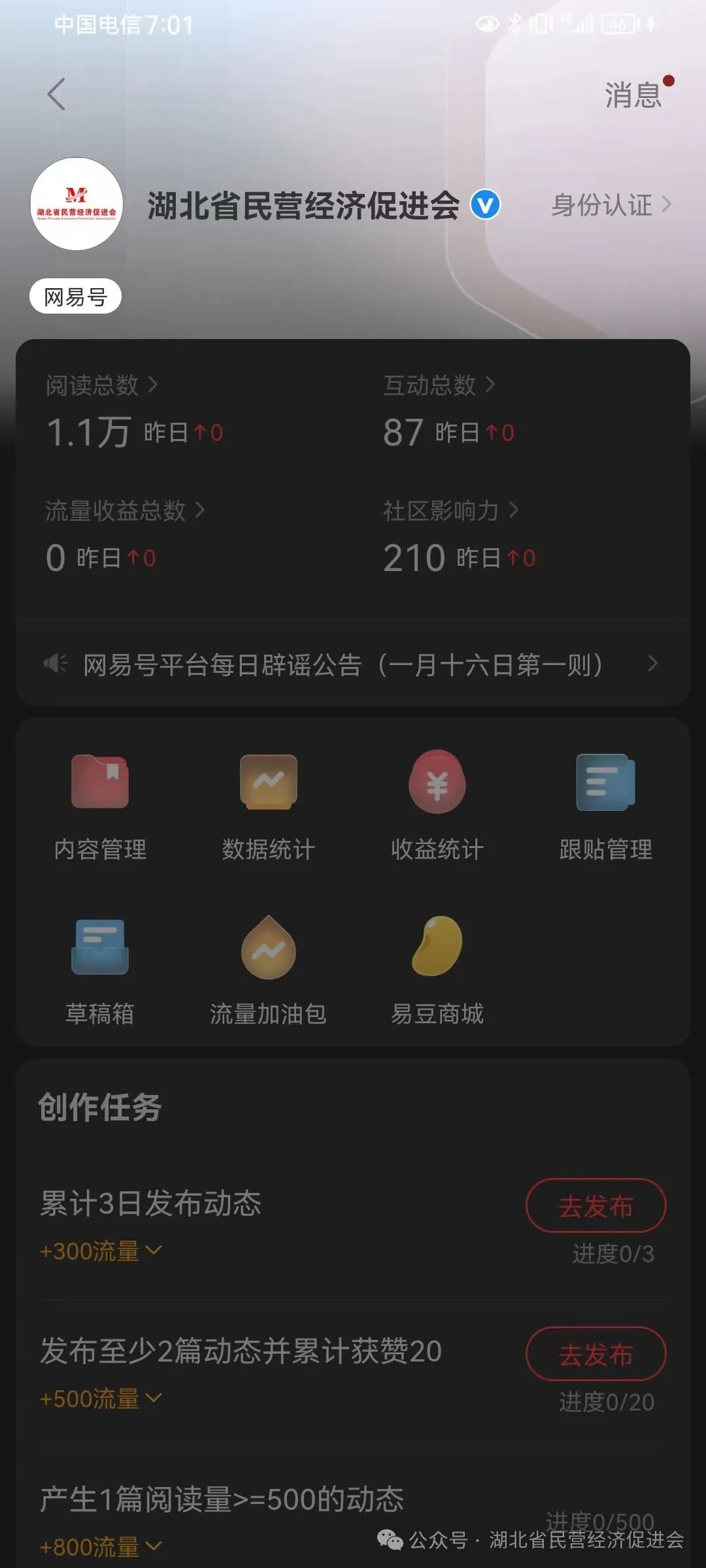Expand +300流量 reward details

pyautogui.click(x=101, y=1251)
